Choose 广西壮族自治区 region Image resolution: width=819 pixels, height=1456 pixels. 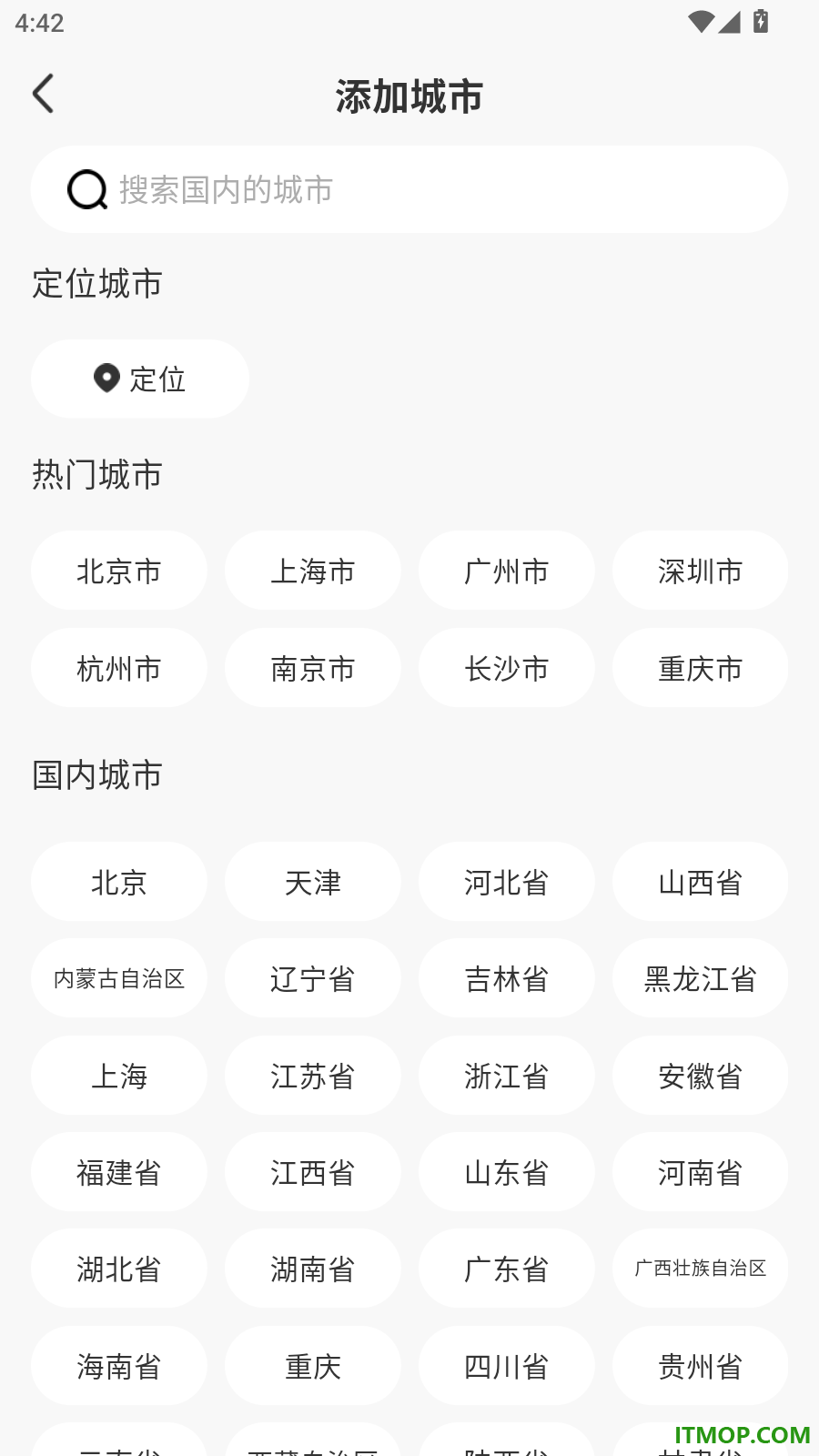coord(701,1269)
